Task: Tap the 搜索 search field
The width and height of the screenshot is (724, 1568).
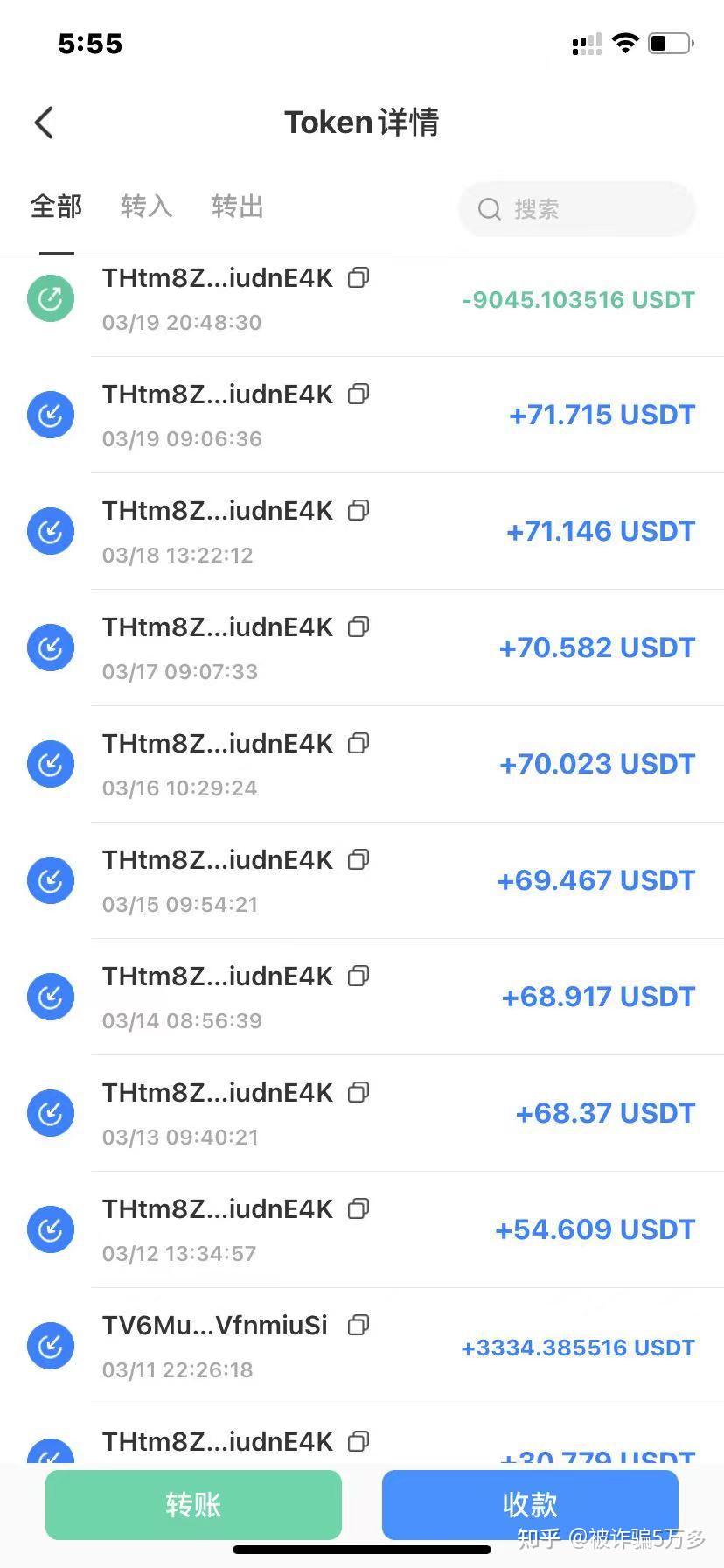Action: (x=577, y=209)
